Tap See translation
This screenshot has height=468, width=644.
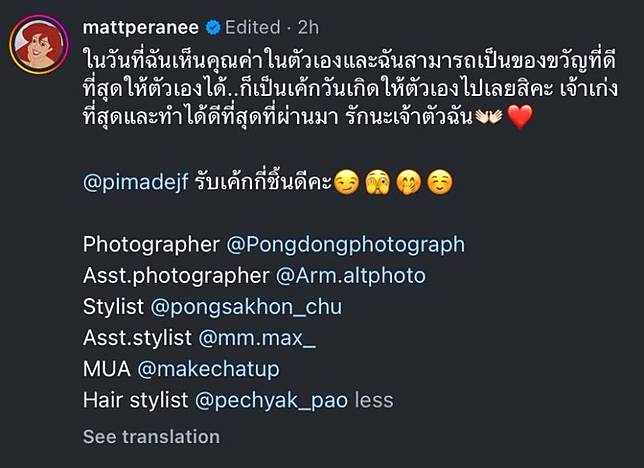pyautogui.click(x=151, y=436)
